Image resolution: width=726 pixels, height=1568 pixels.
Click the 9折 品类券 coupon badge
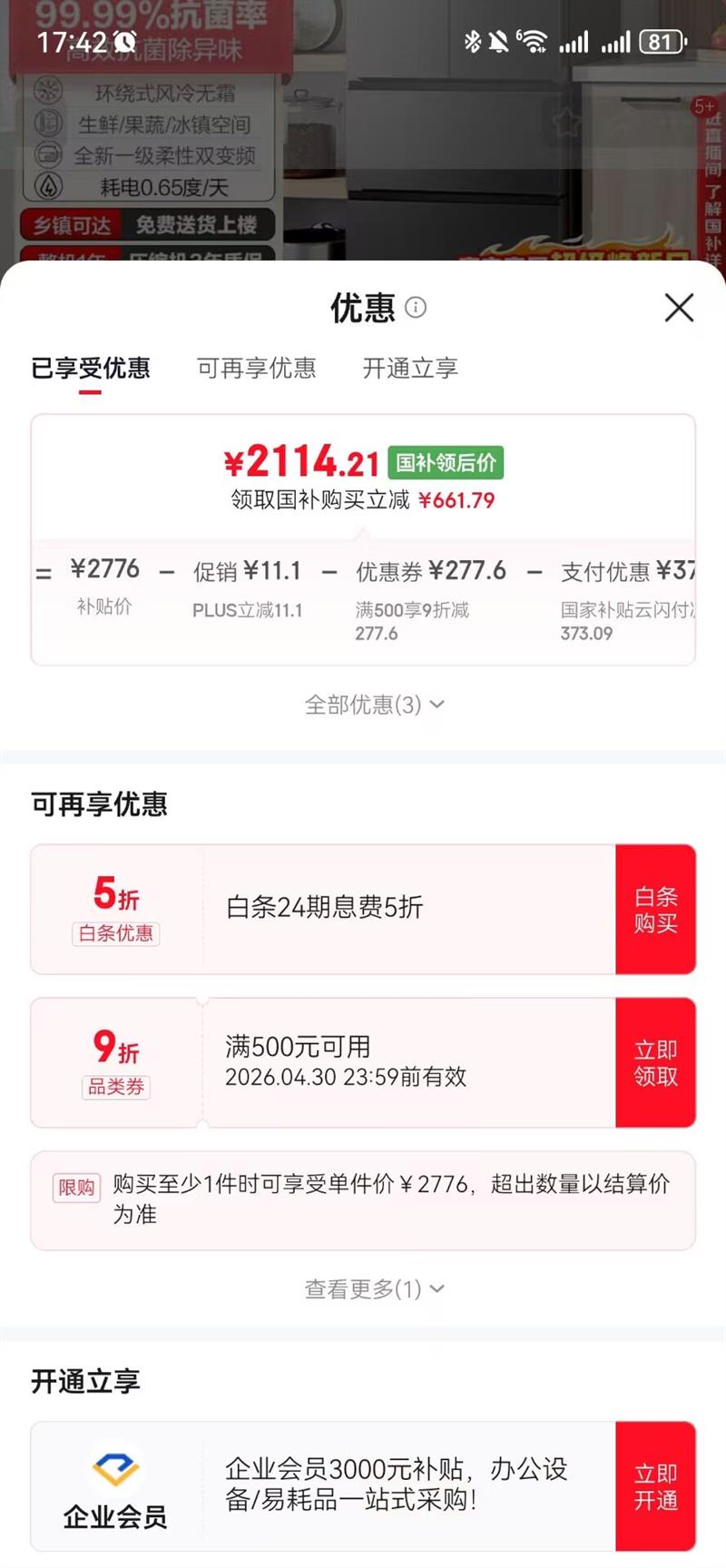(116, 1062)
